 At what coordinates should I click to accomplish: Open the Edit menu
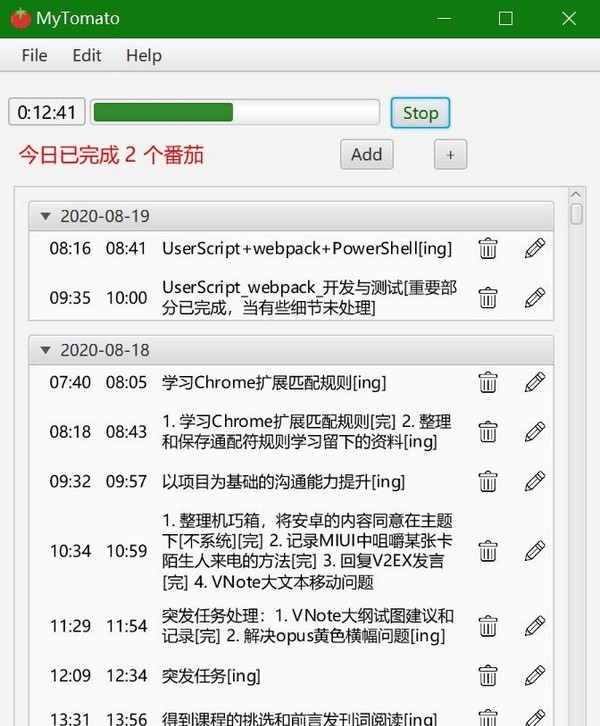pos(86,56)
